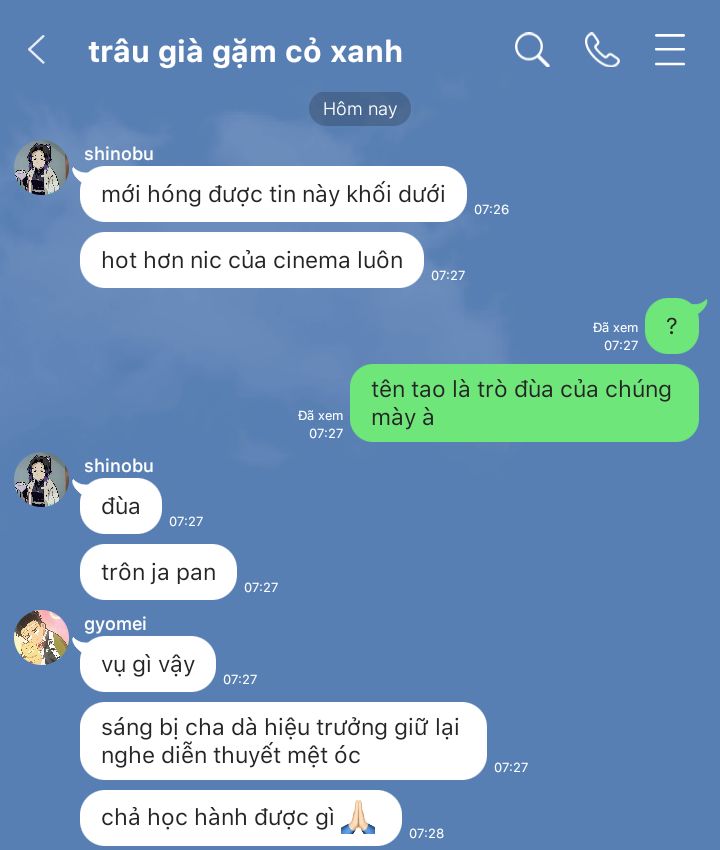Start a voice call with the group
This screenshot has width=720, height=850.
601,50
